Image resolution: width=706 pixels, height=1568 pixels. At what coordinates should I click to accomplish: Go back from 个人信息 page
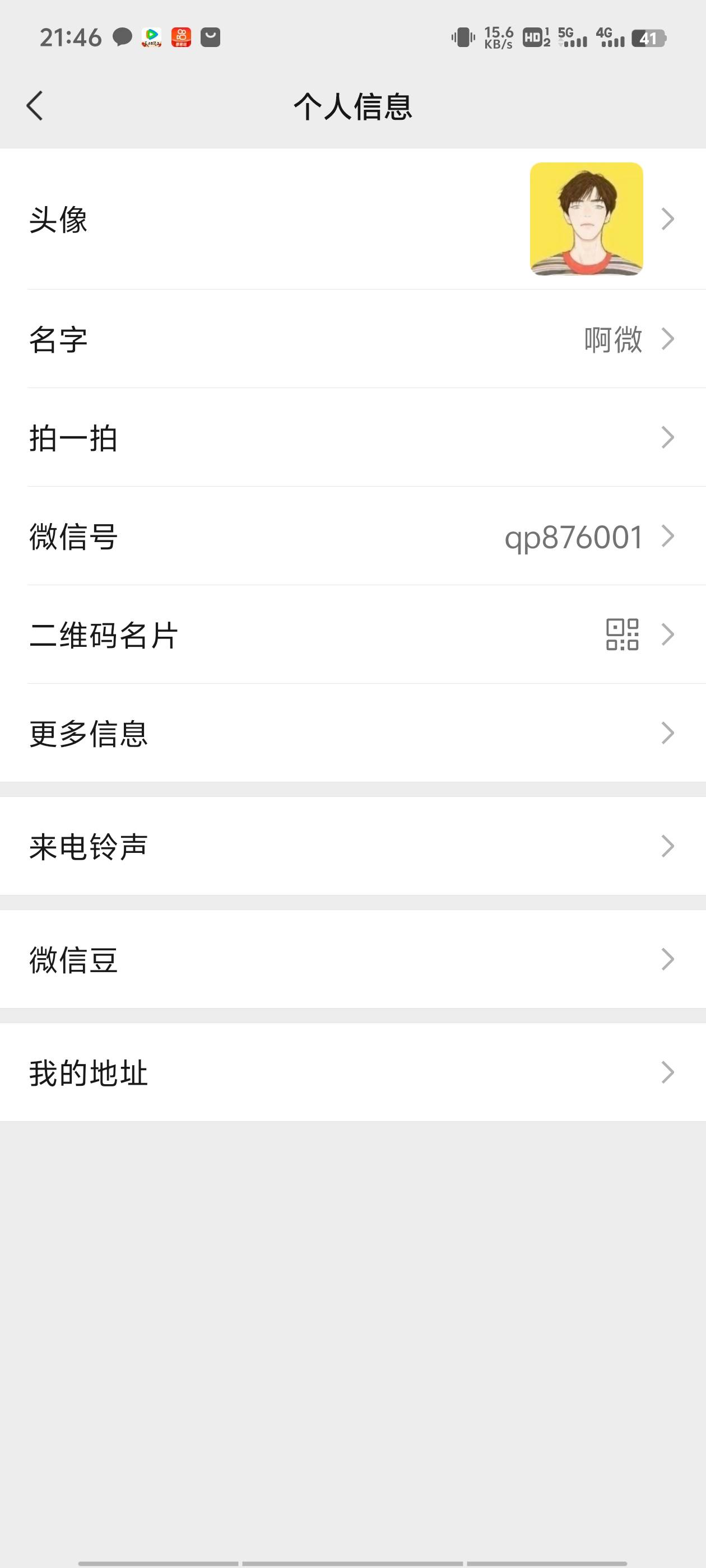point(35,106)
